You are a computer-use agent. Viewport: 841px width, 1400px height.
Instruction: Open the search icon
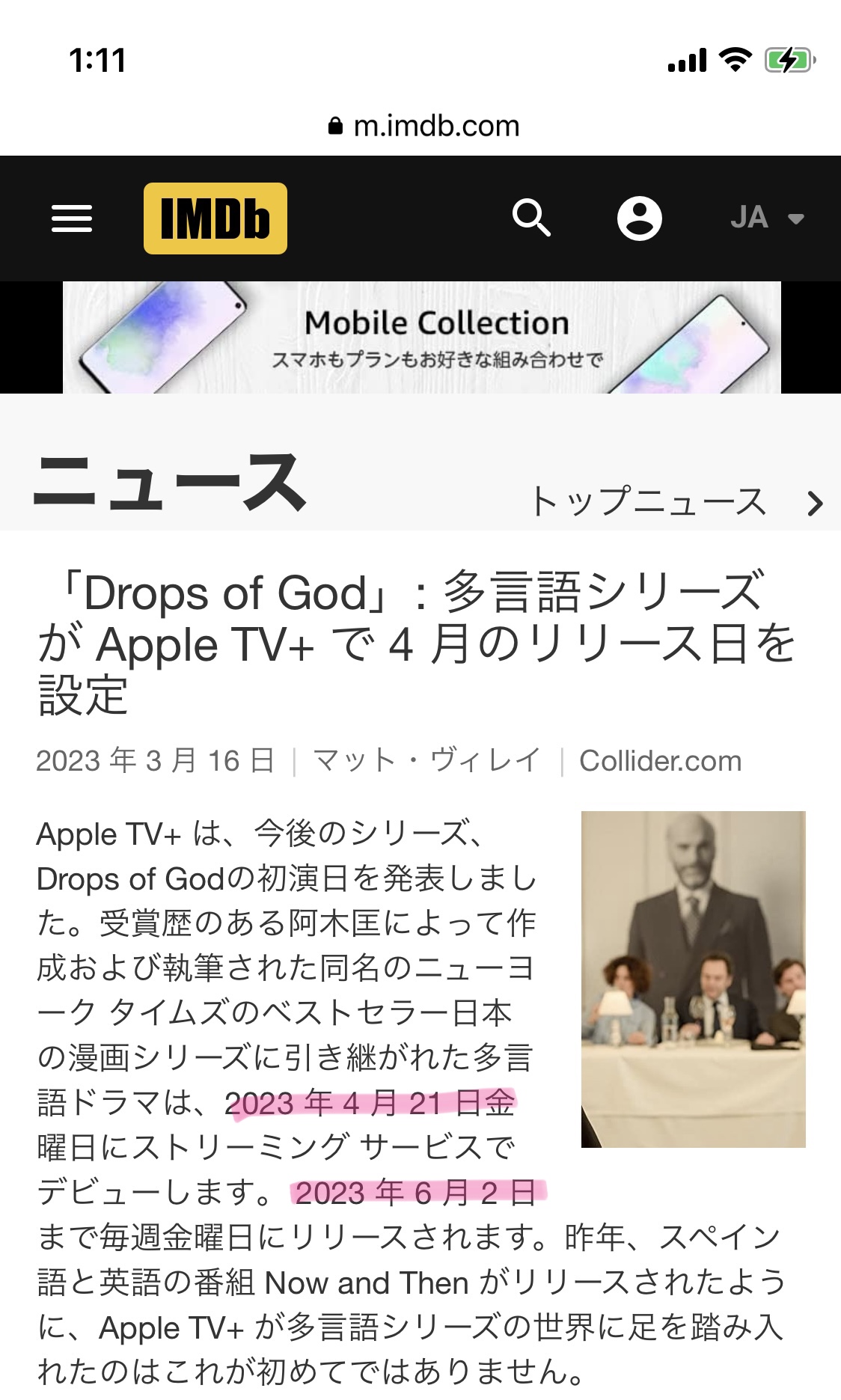pyautogui.click(x=531, y=218)
